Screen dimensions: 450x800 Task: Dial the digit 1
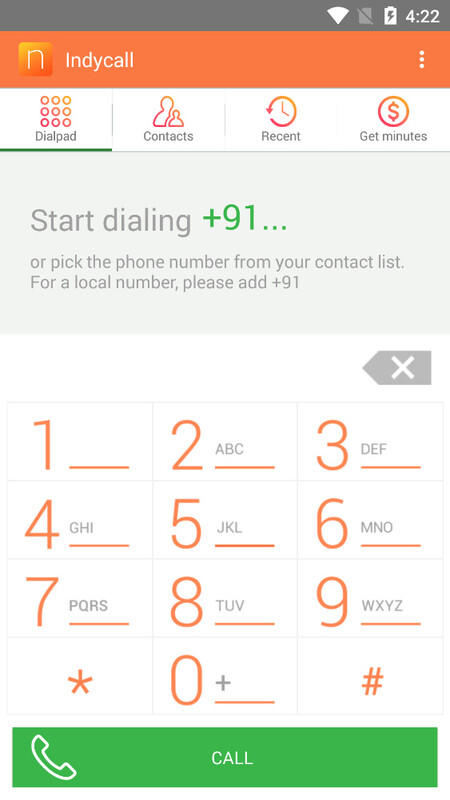(x=80, y=441)
